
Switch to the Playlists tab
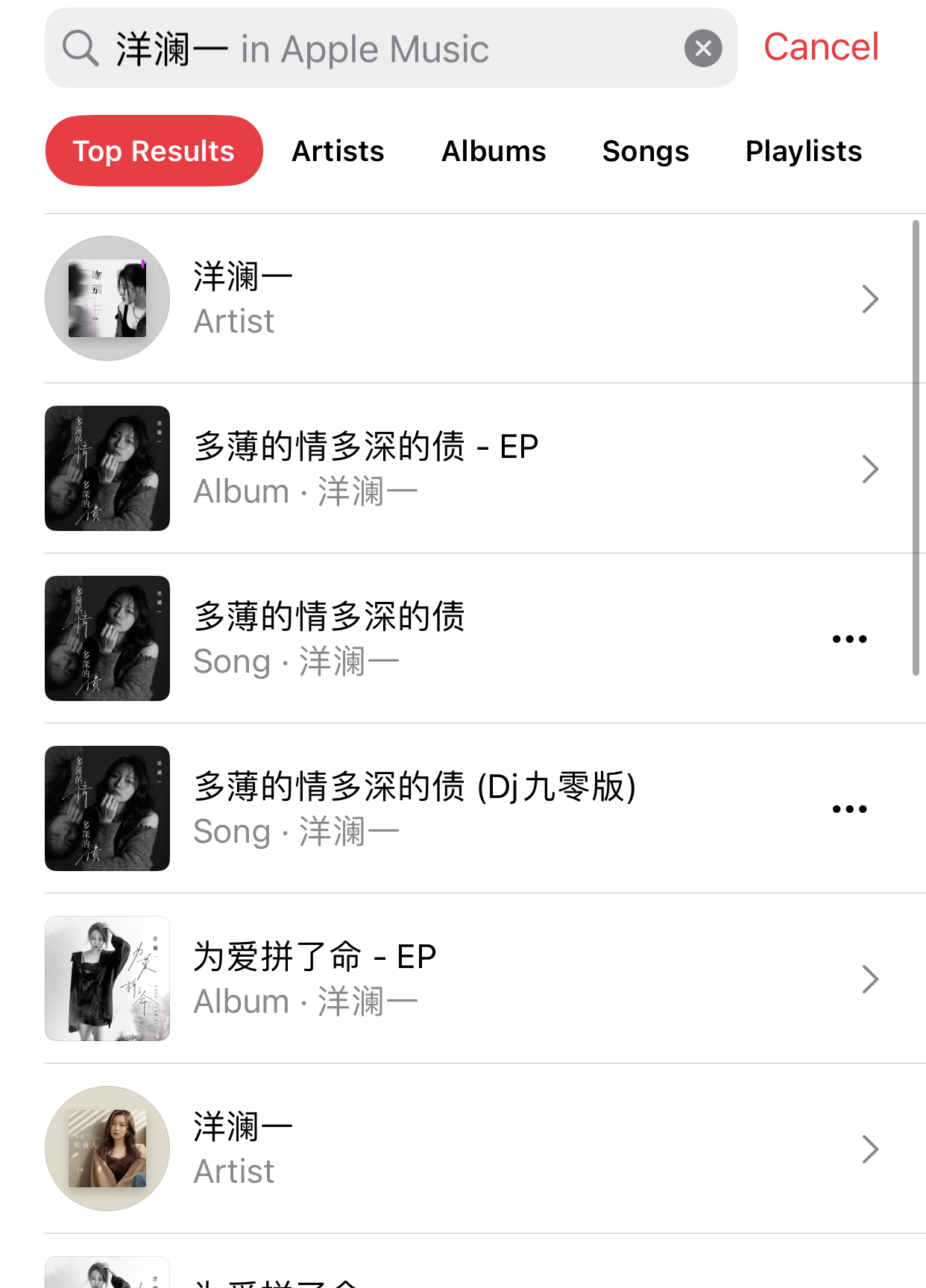tap(803, 151)
